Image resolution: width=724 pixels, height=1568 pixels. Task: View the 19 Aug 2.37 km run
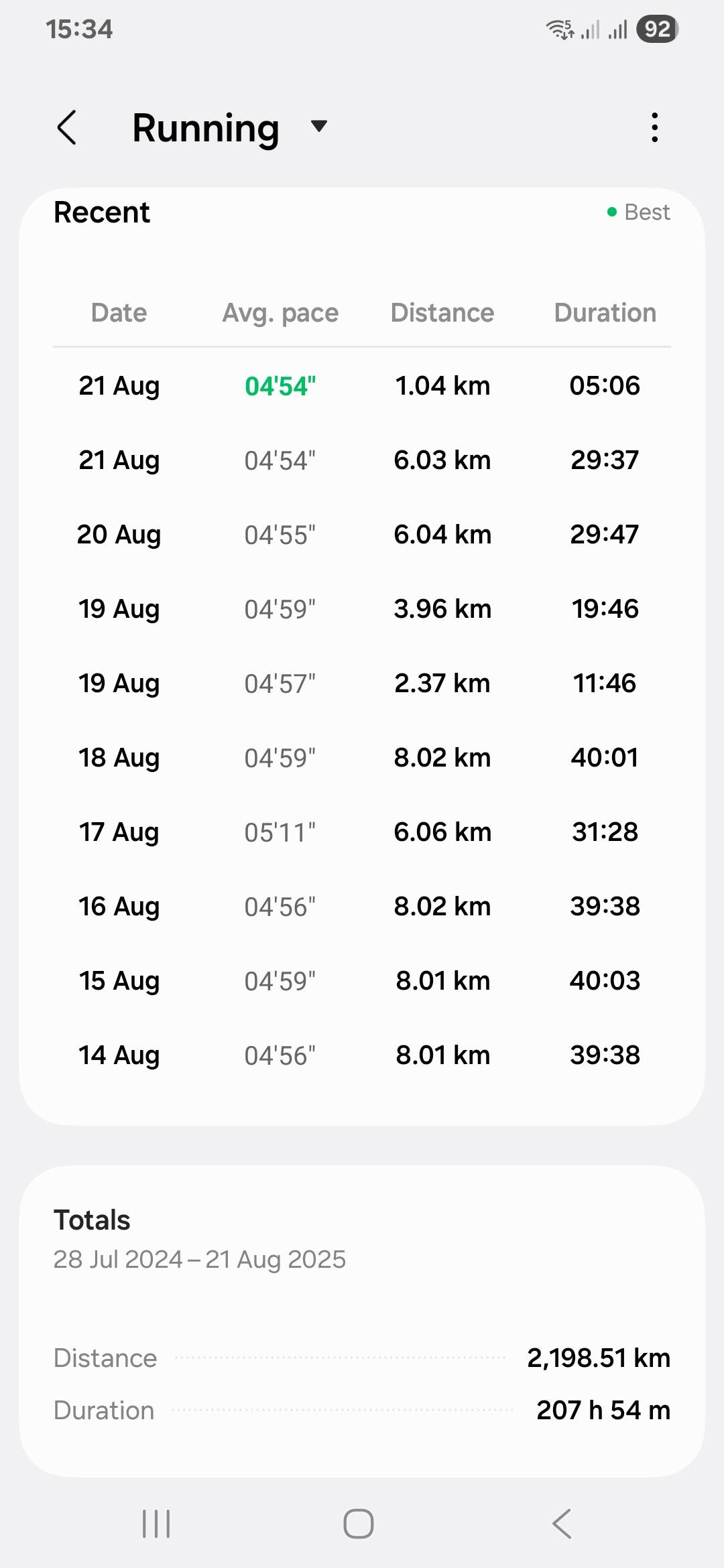click(x=362, y=683)
